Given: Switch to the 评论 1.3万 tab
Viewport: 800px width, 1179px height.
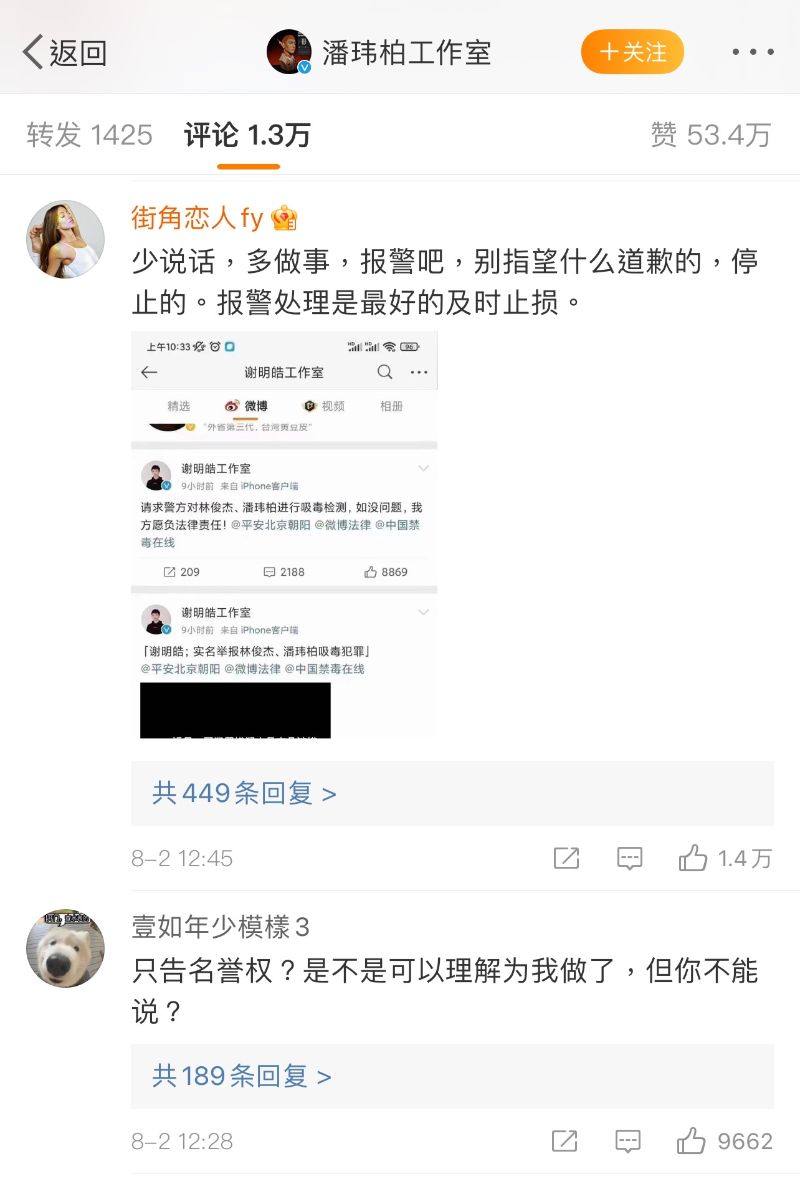Looking at the screenshot, I should click(247, 135).
